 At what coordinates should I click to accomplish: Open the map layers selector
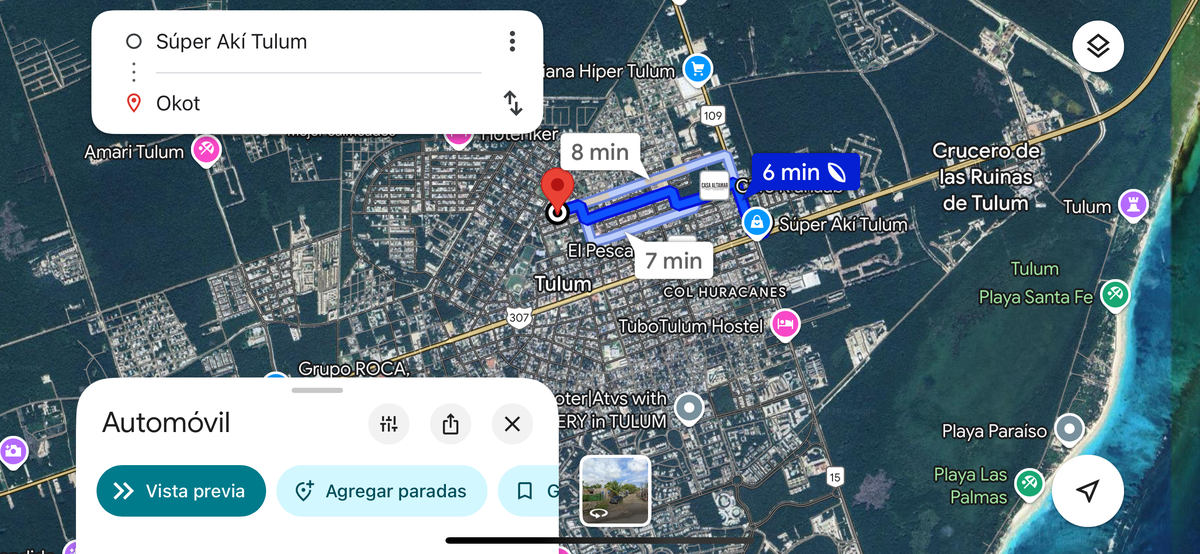1098,46
